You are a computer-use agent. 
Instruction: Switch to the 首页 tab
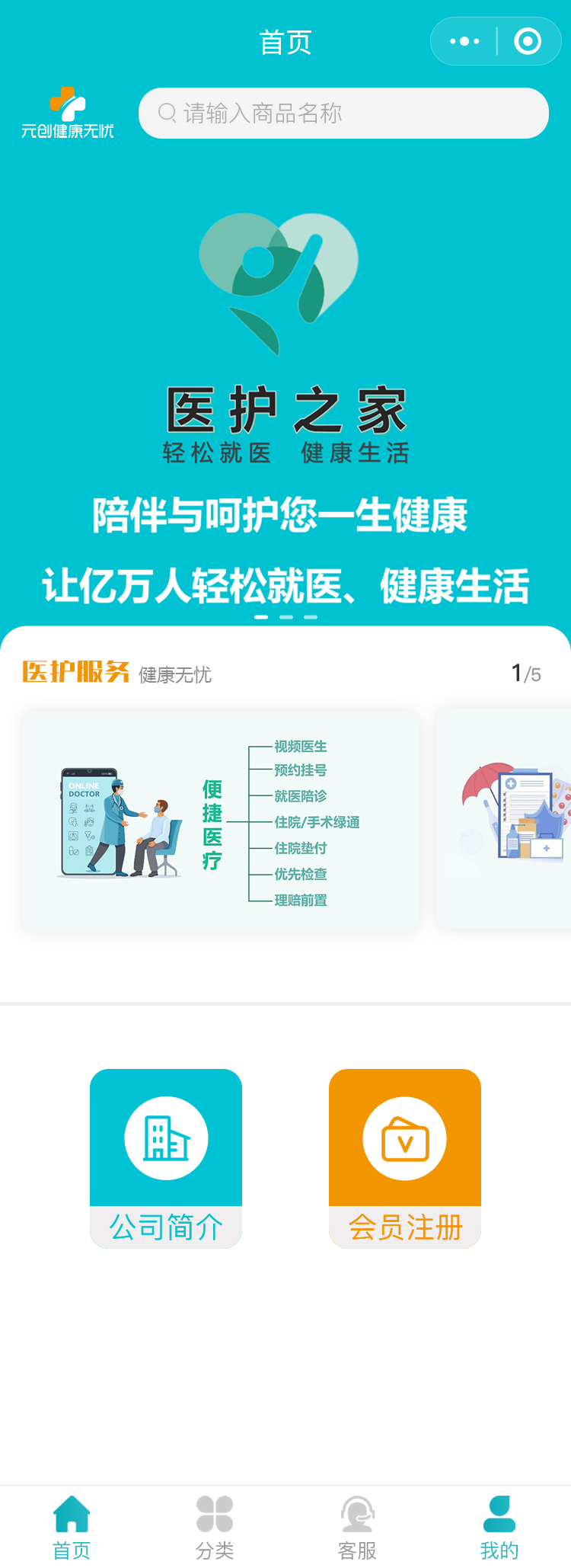(72, 1526)
